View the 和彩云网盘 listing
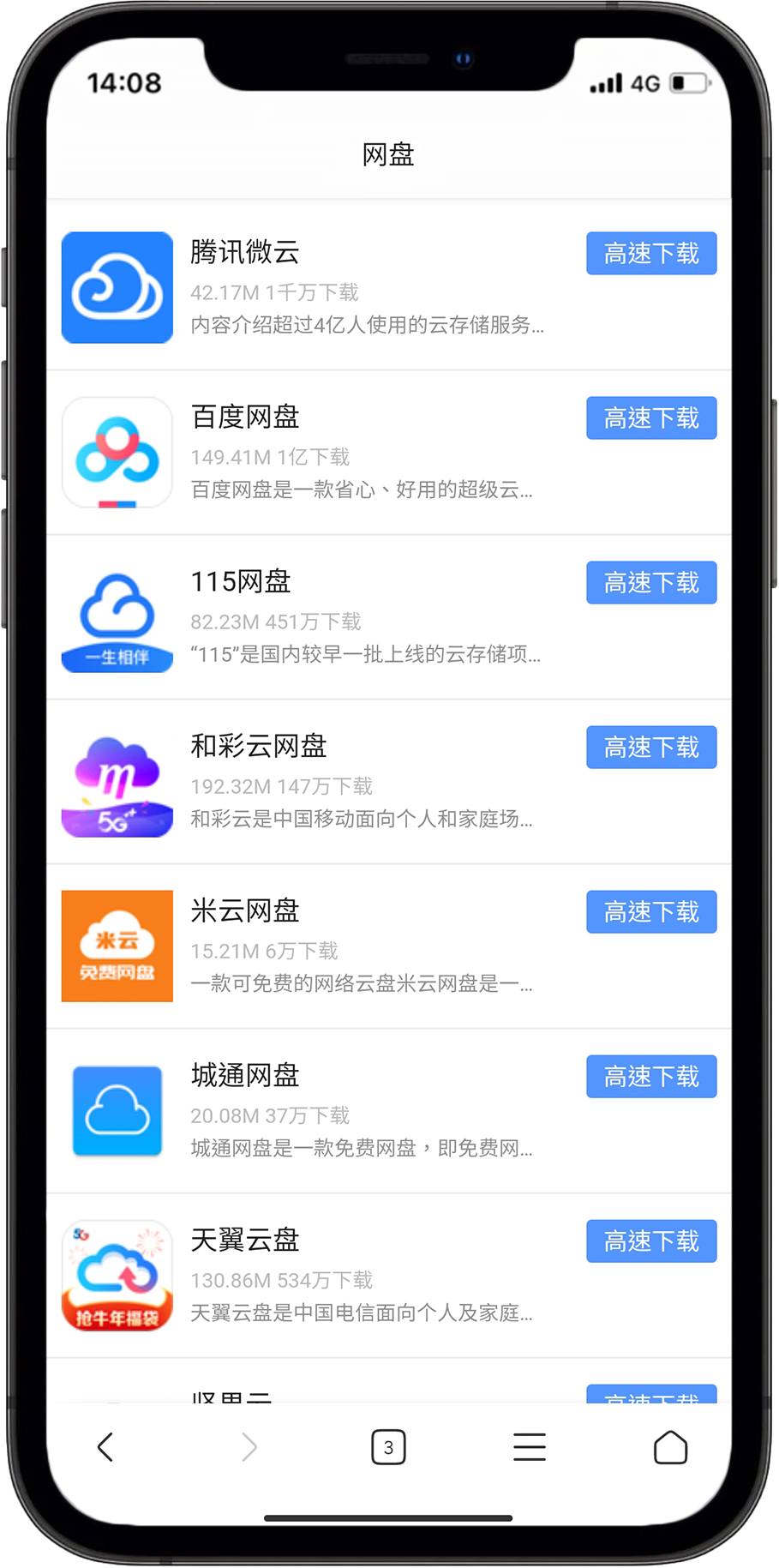The width and height of the screenshot is (779, 1568). coord(258,746)
